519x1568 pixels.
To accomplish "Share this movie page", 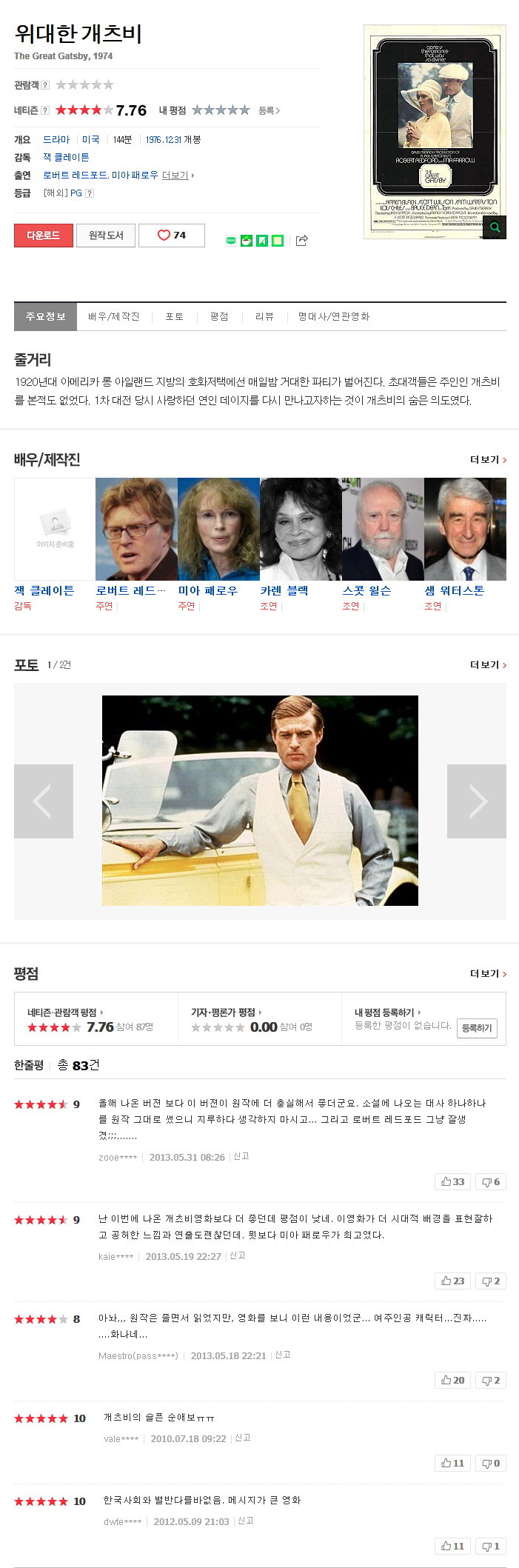I will pos(301,240).
